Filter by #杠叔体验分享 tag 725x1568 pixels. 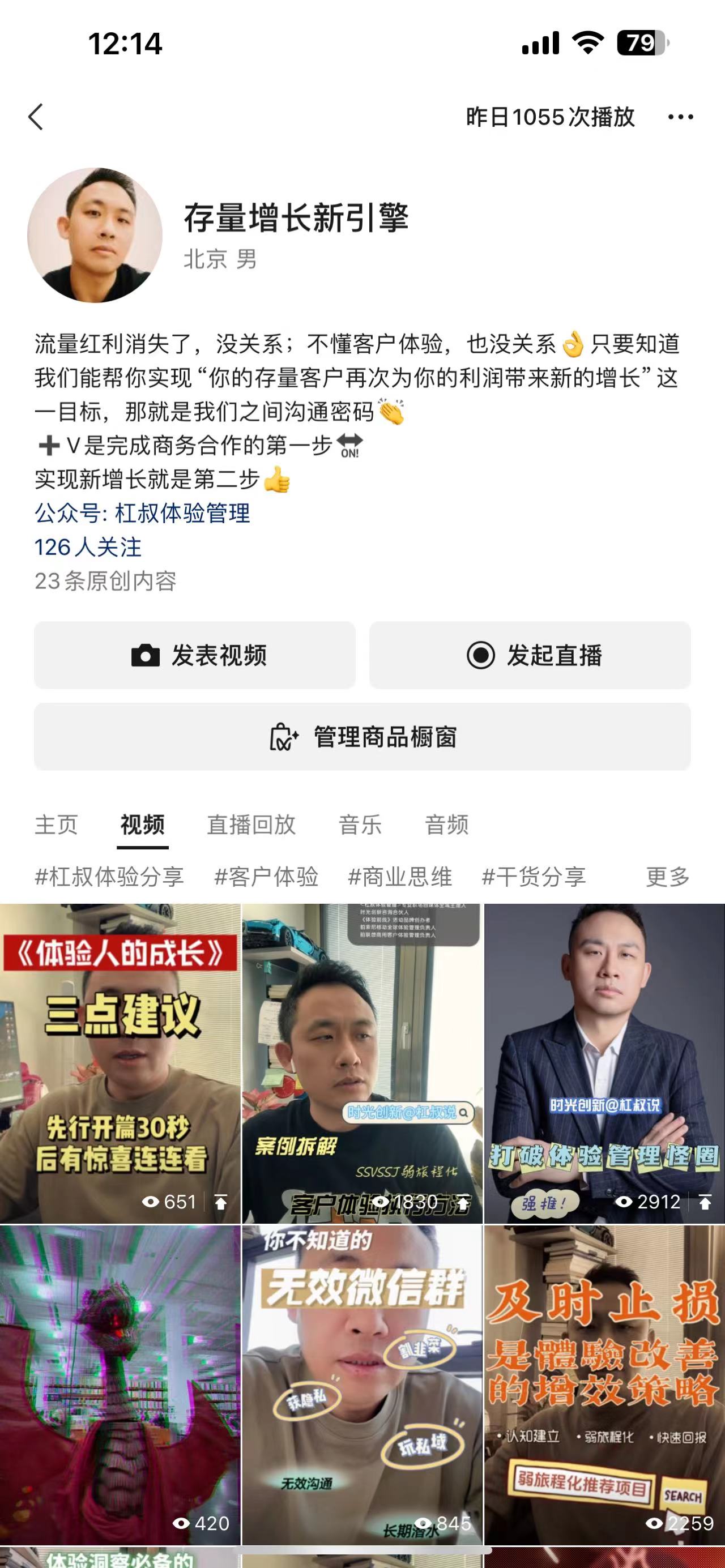point(109,877)
